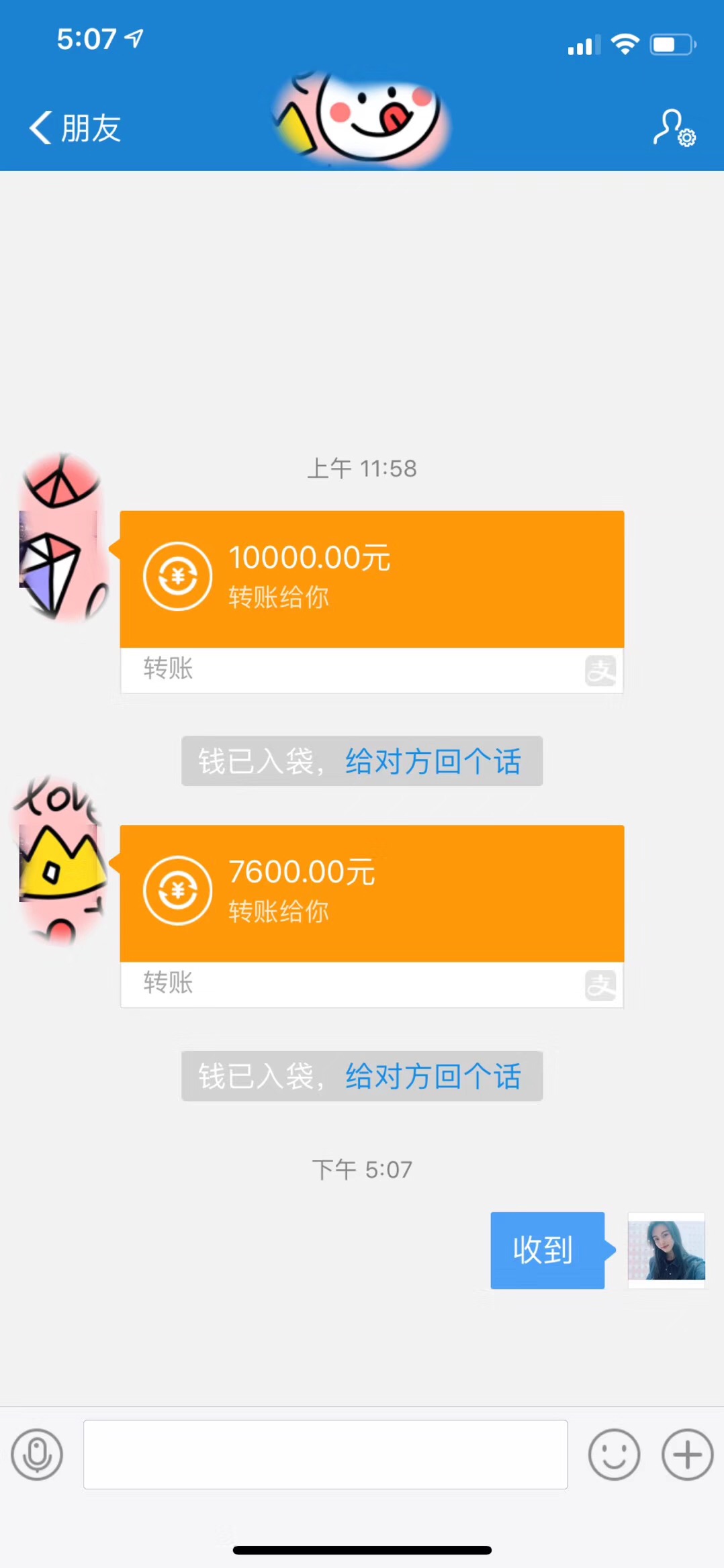Open the emoji picker
Screen dimensions: 724x1568
tap(614, 1455)
